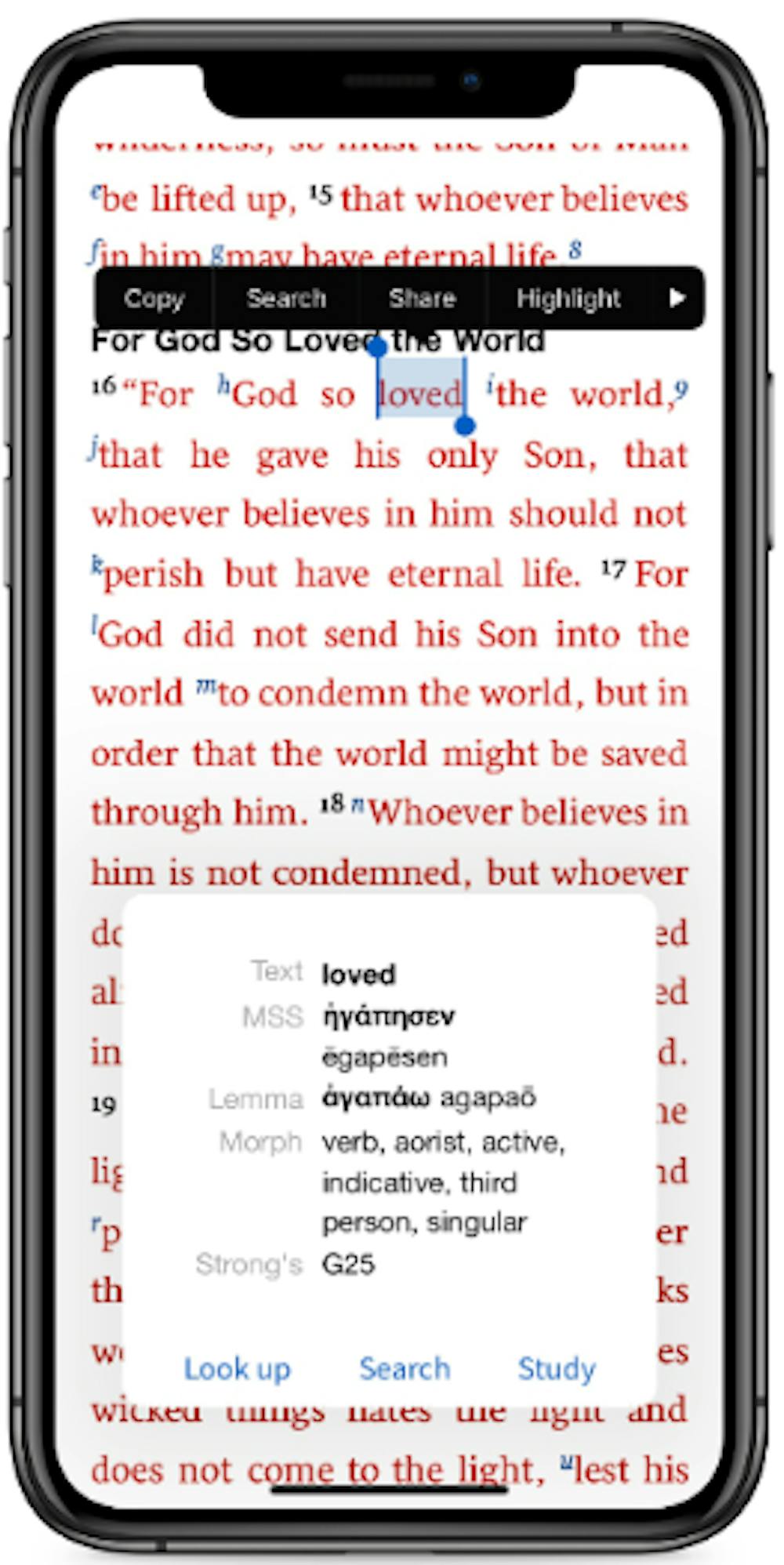The width and height of the screenshot is (784, 1565).
Task: Copy the selected word
Action: click(154, 299)
